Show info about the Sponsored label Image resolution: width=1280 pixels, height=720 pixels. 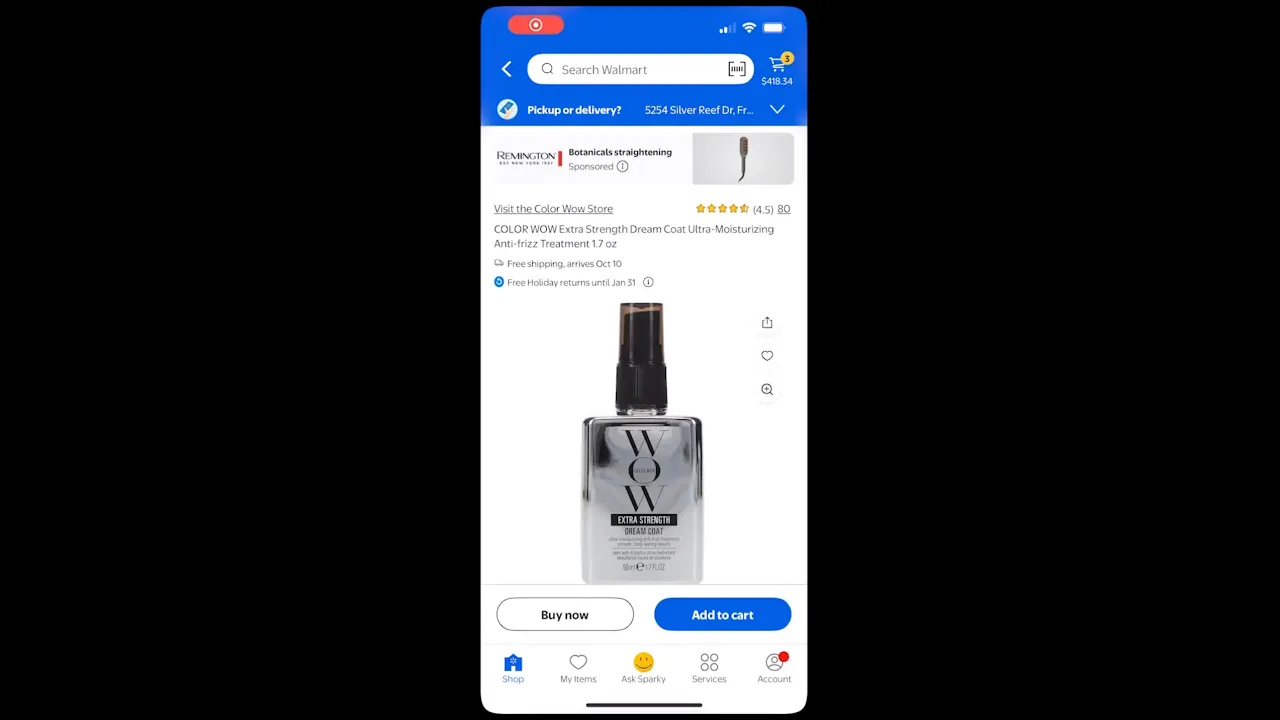(x=622, y=167)
